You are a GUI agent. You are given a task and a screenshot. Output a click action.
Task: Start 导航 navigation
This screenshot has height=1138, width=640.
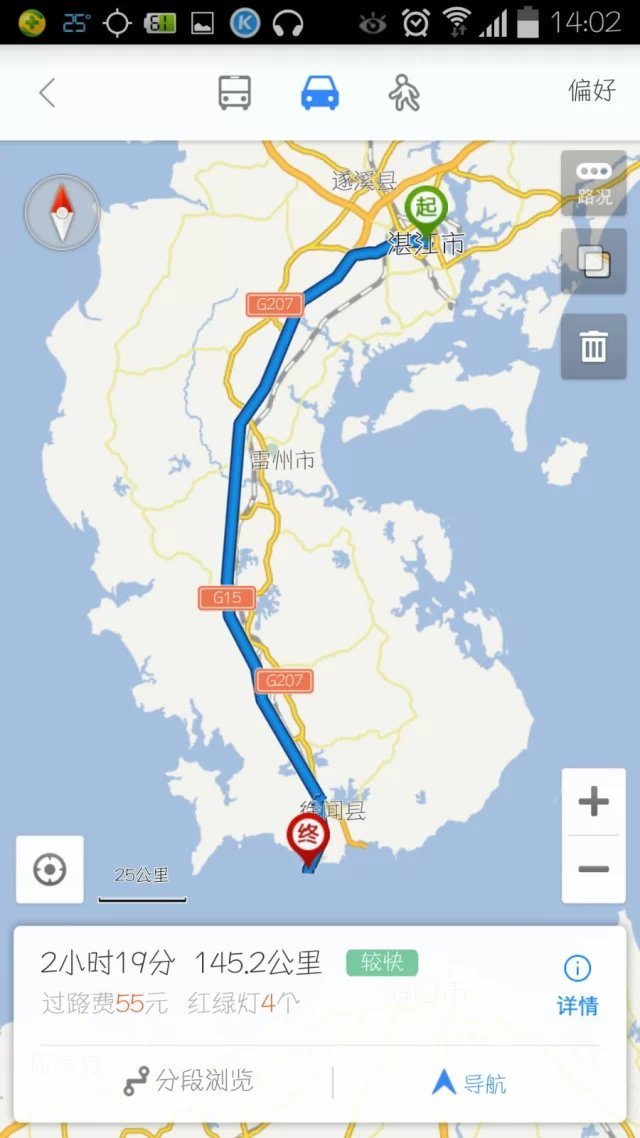(x=470, y=1082)
